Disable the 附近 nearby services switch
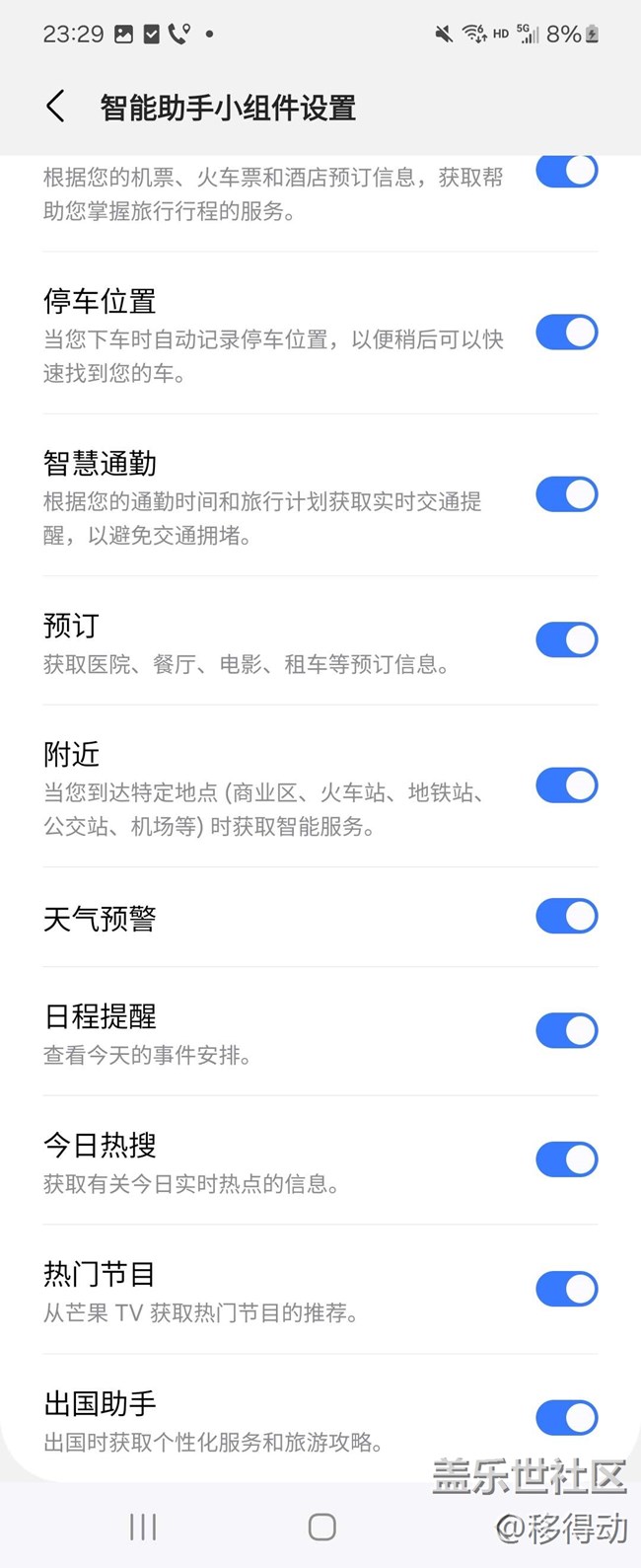The width and height of the screenshot is (641, 1568). tap(566, 785)
